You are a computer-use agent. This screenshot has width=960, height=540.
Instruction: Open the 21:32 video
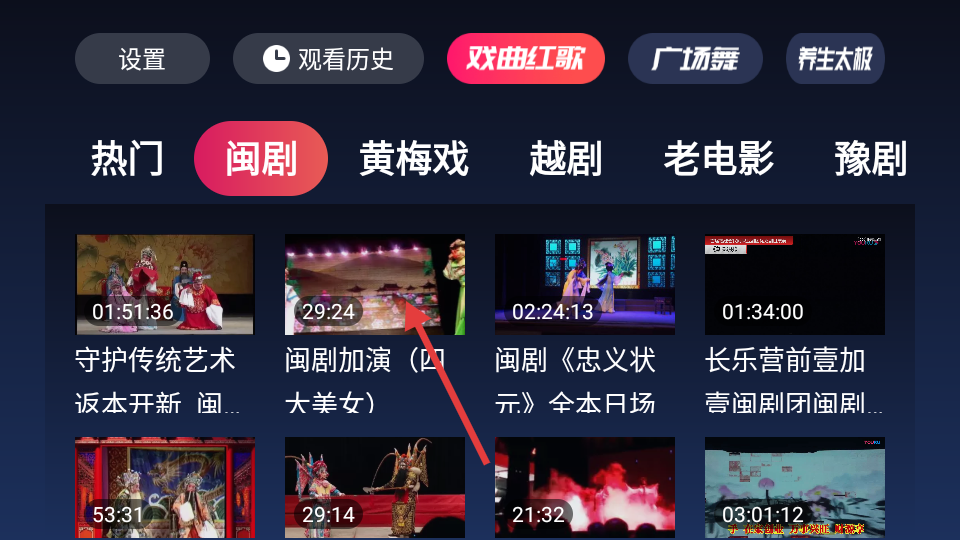(x=585, y=487)
